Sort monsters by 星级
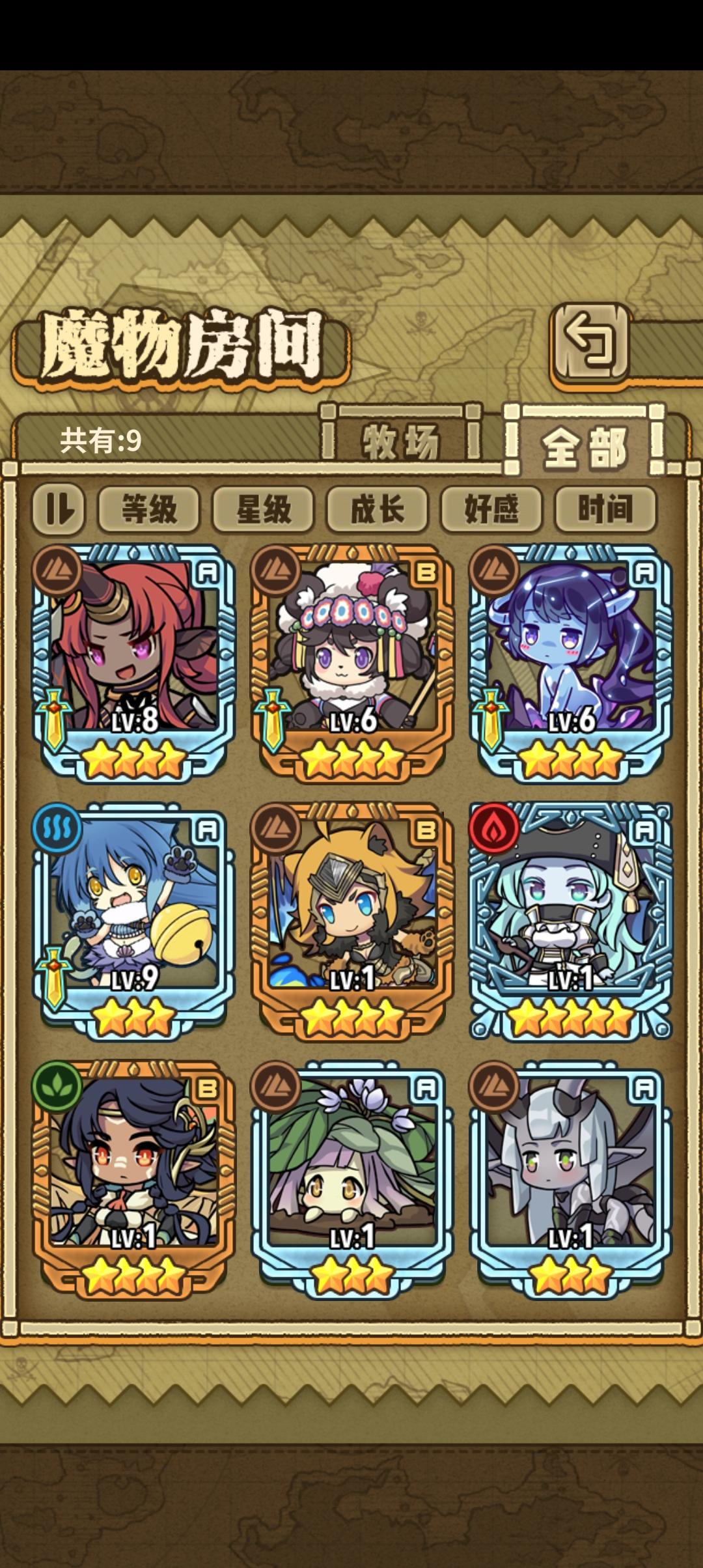703x1568 pixels. (264, 511)
